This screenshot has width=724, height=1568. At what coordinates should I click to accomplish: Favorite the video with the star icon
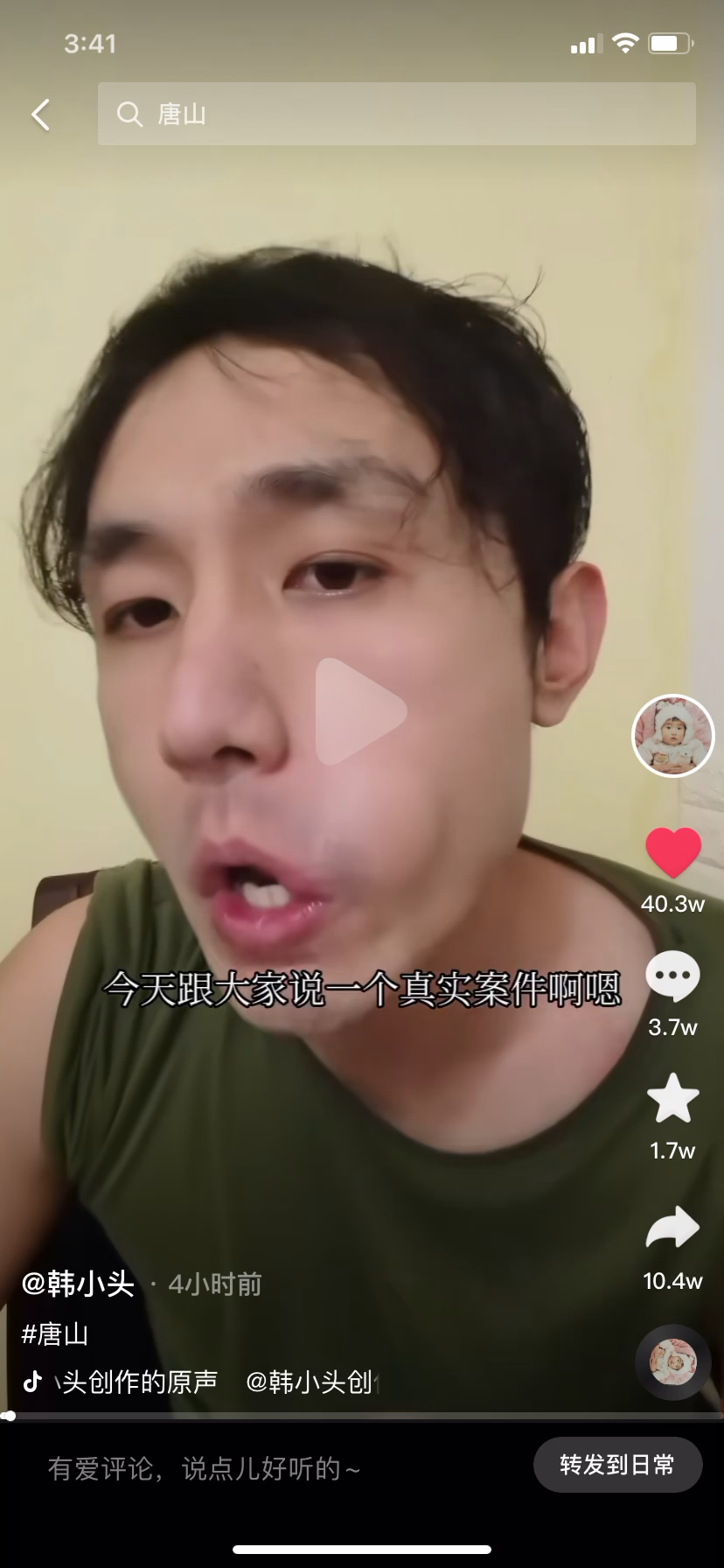pyautogui.click(x=672, y=1099)
